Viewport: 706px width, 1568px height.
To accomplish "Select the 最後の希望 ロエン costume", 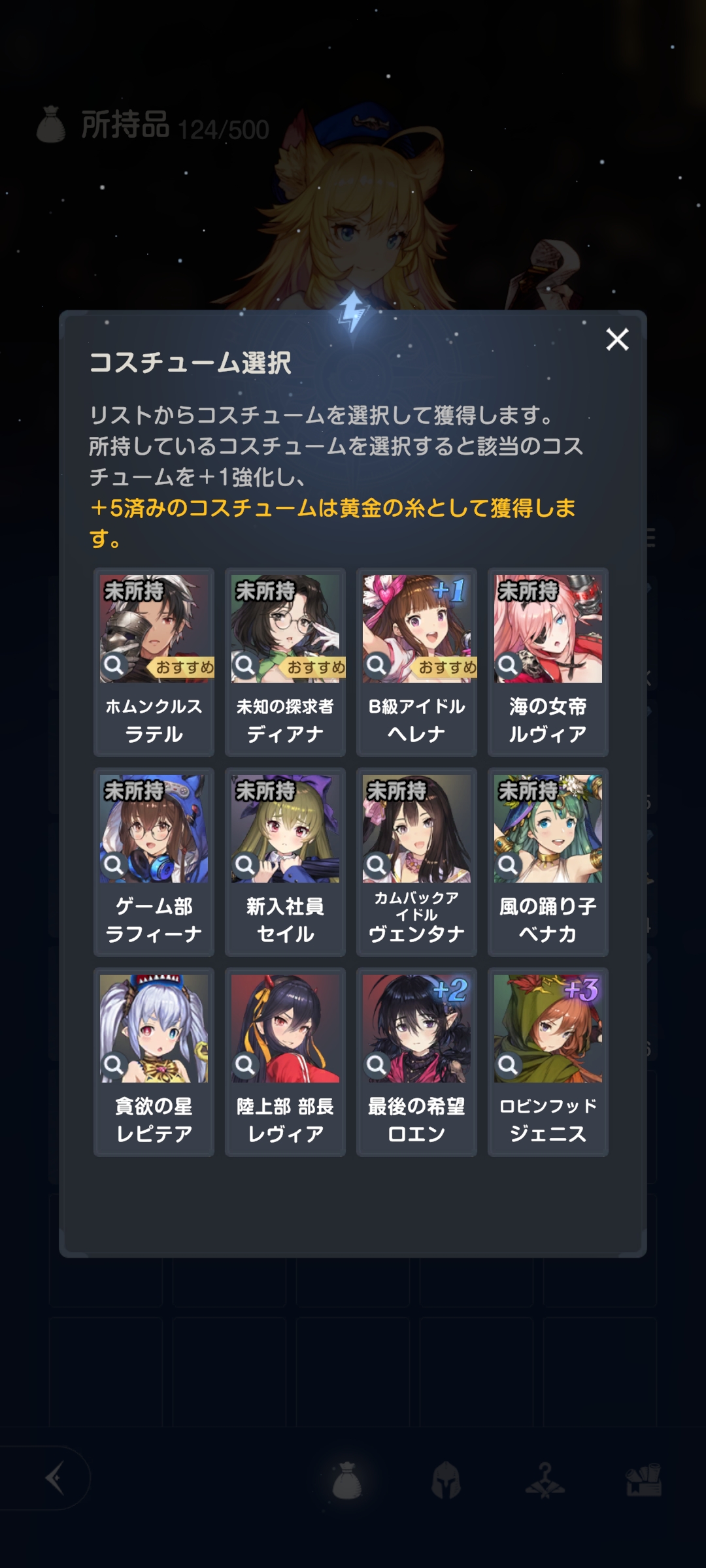I will tap(416, 1062).
